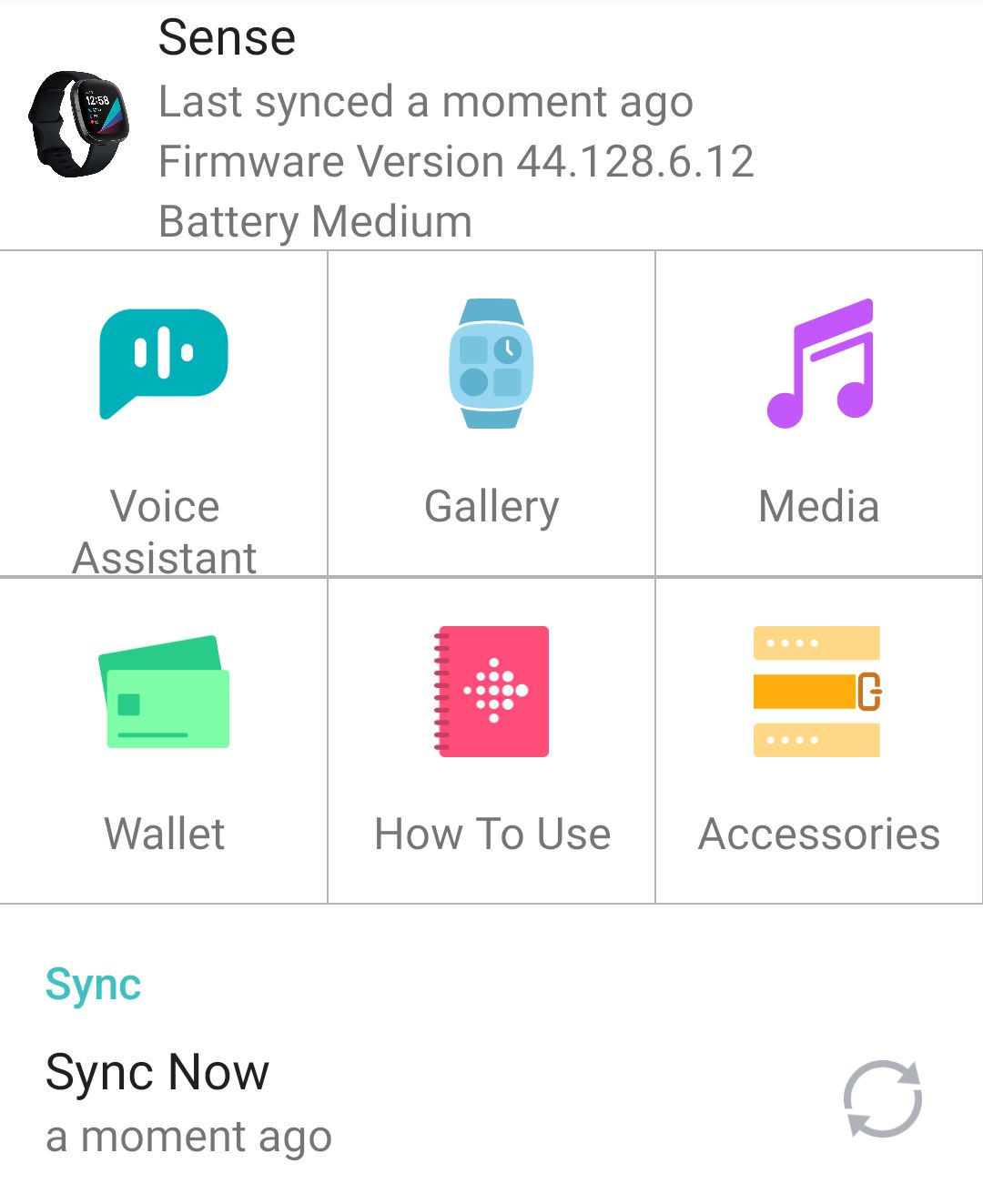The height and width of the screenshot is (1204, 983).
Task: Open the Gallery tile
Action: 491,414
